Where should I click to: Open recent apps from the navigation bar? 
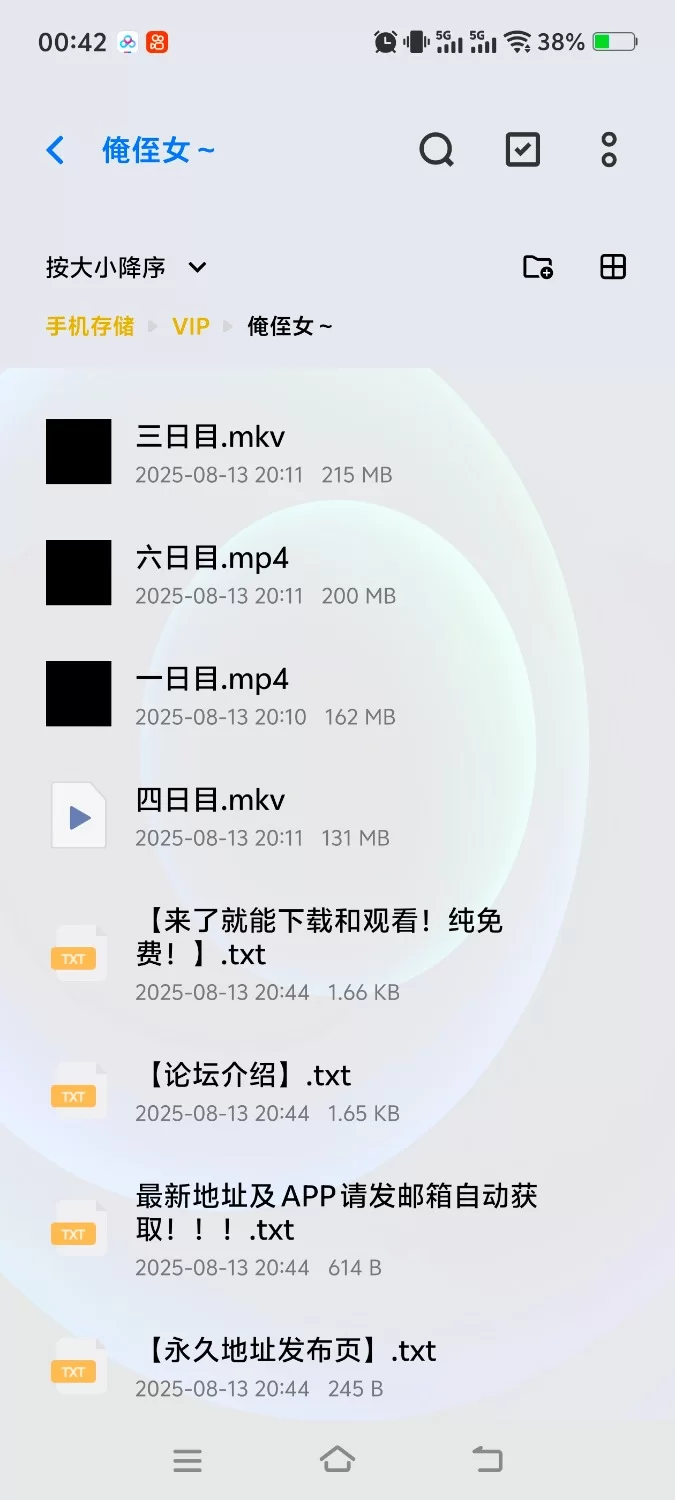tap(187, 1461)
